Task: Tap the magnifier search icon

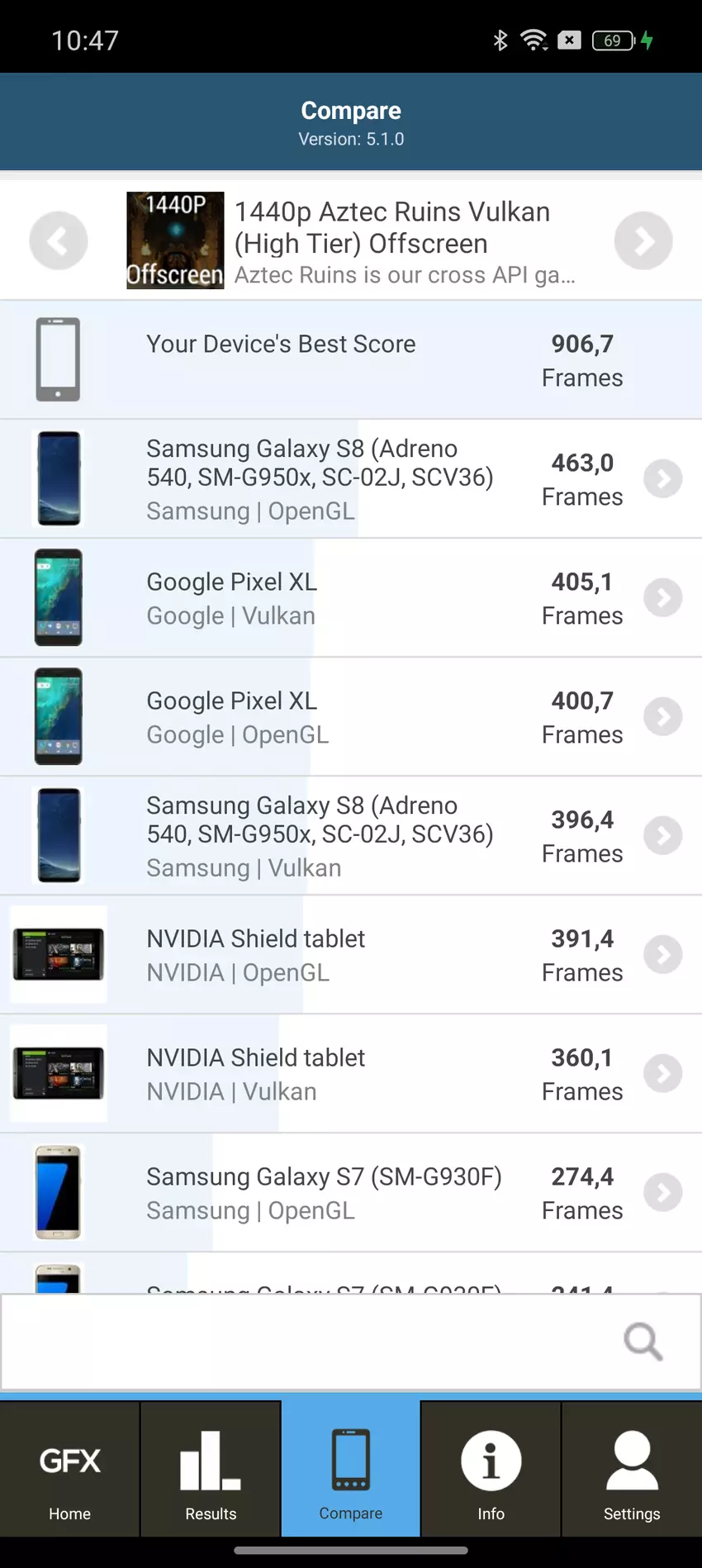Action: coord(643,1342)
